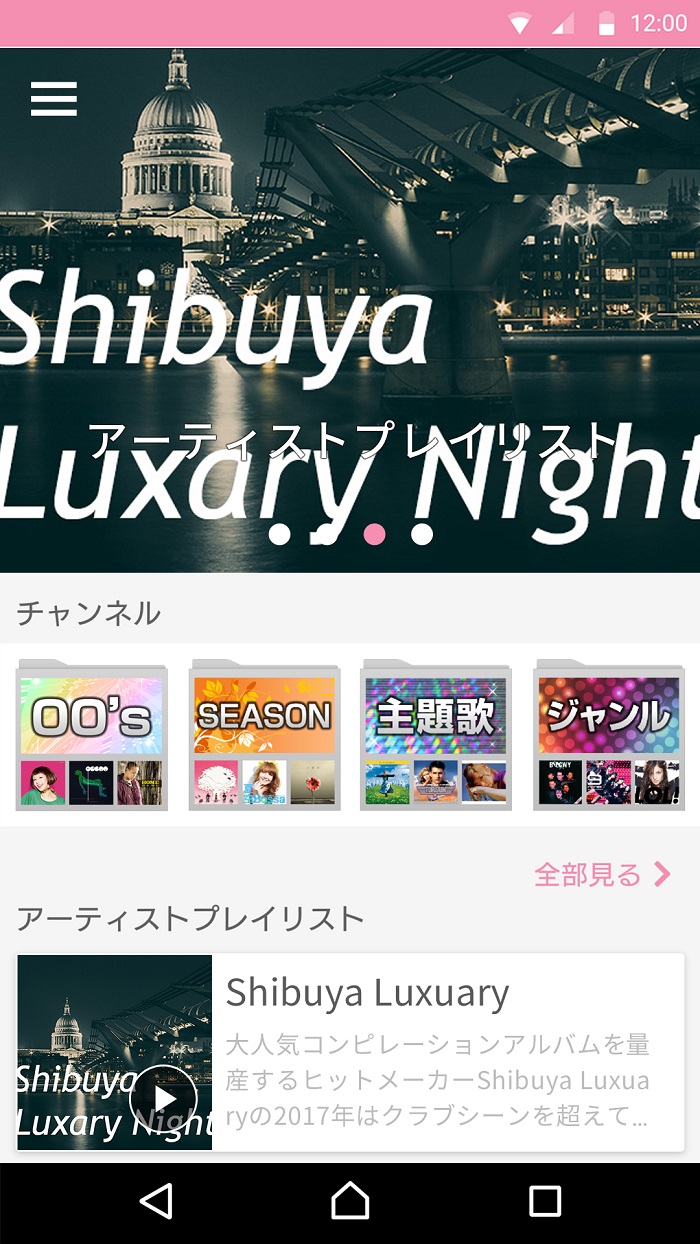Play the Shibuya Luxuary artist playlist
This screenshot has height=1244, width=700.
[x=163, y=1098]
